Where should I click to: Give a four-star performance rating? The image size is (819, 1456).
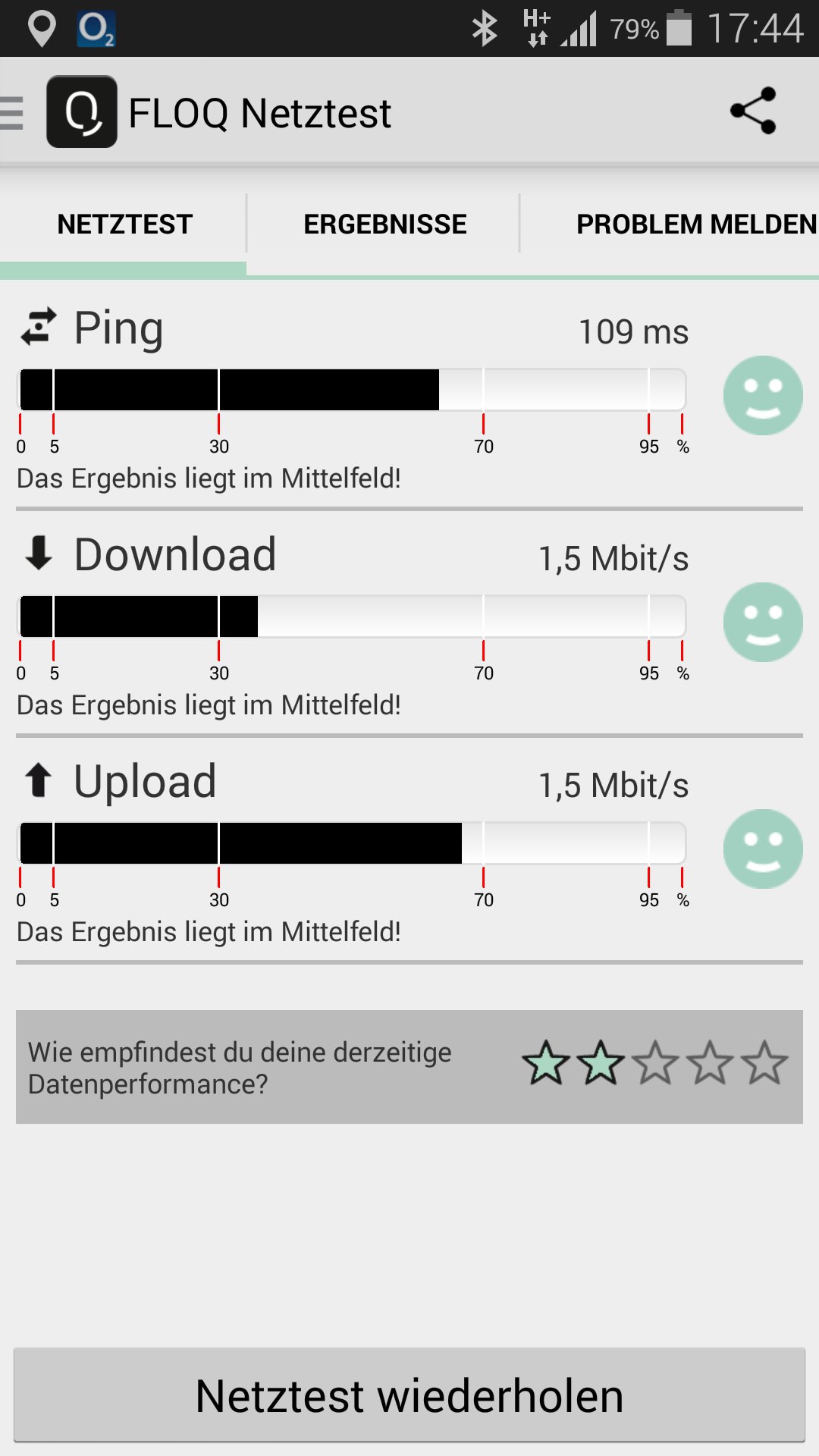point(710,1063)
